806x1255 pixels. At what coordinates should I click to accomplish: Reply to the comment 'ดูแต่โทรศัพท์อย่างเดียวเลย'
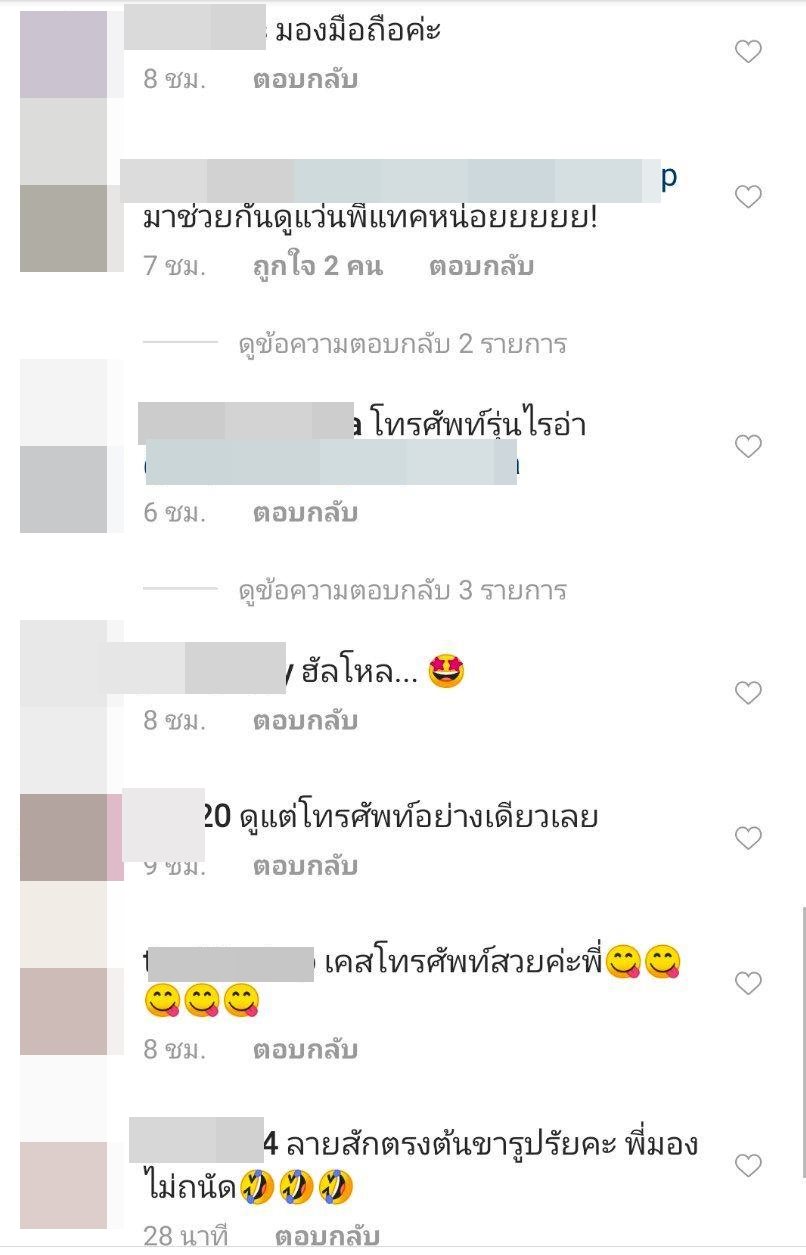point(304,865)
